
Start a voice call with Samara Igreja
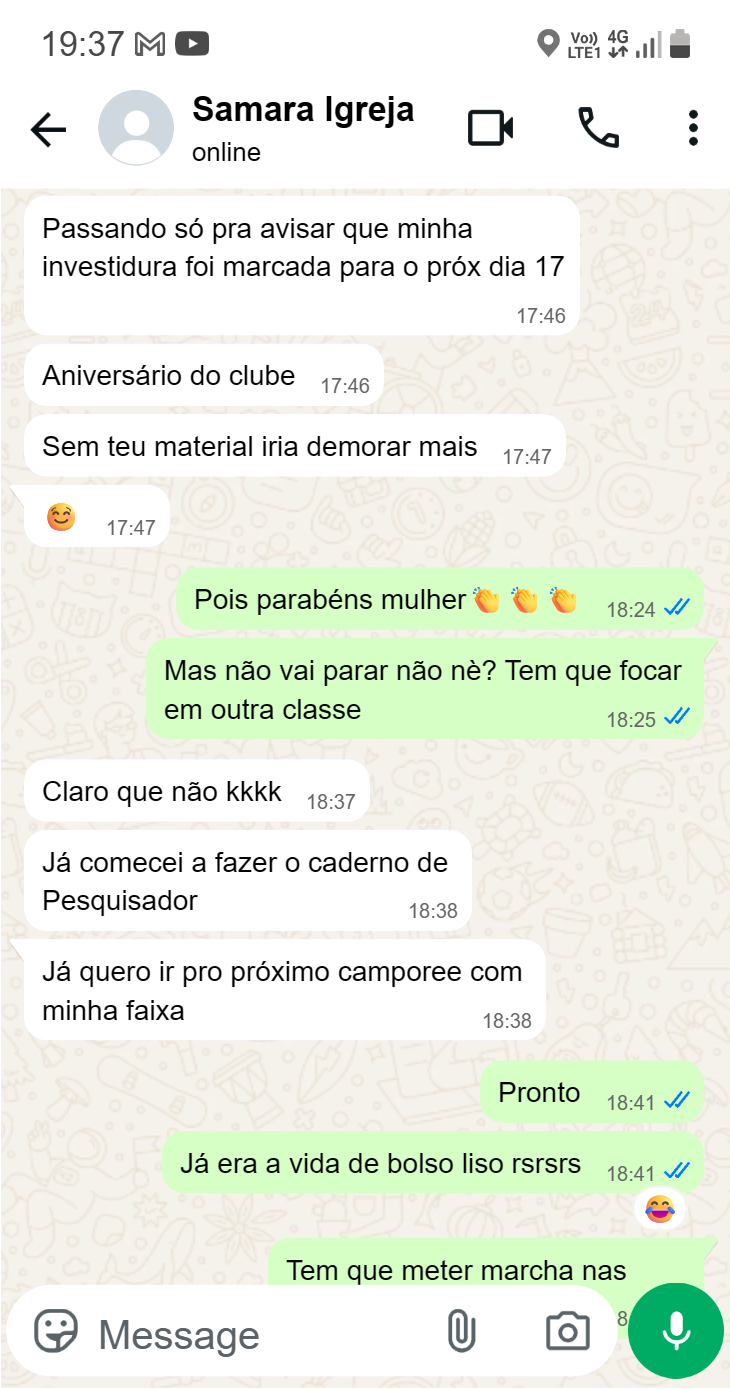pyautogui.click(x=598, y=128)
